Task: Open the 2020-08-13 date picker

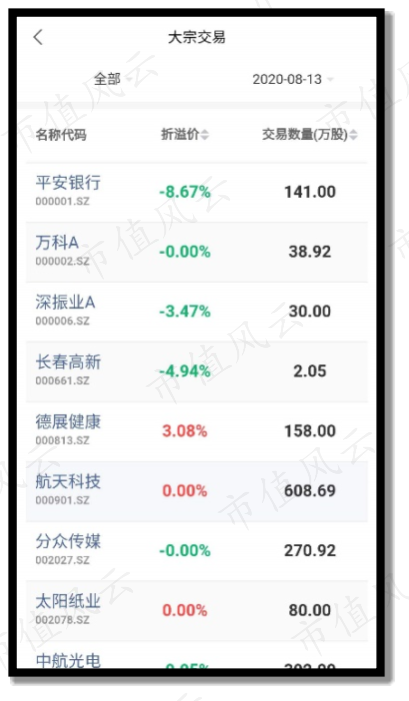Action: coord(293,79)
